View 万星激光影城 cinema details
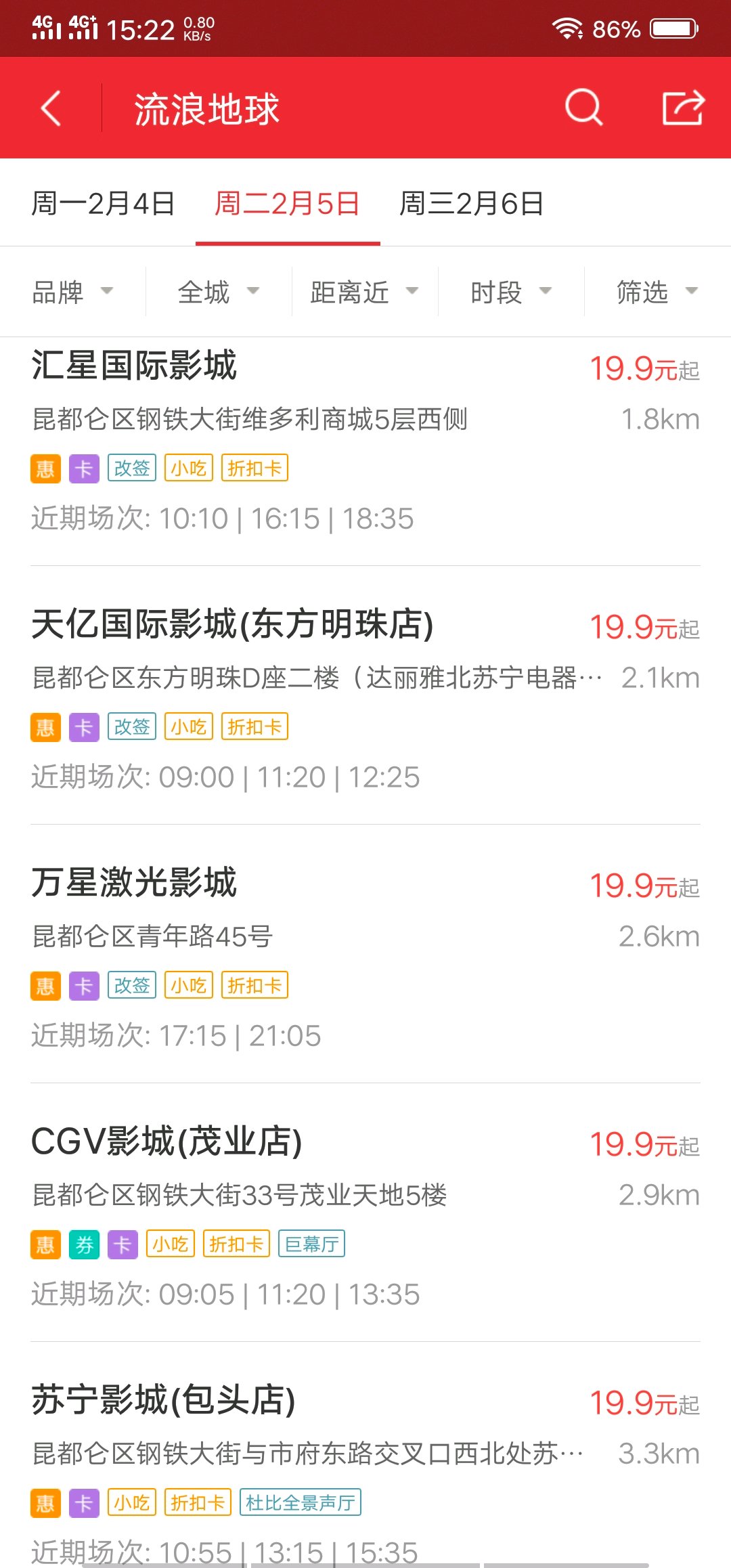This screenshot has height=1568, width=731. 365,955
